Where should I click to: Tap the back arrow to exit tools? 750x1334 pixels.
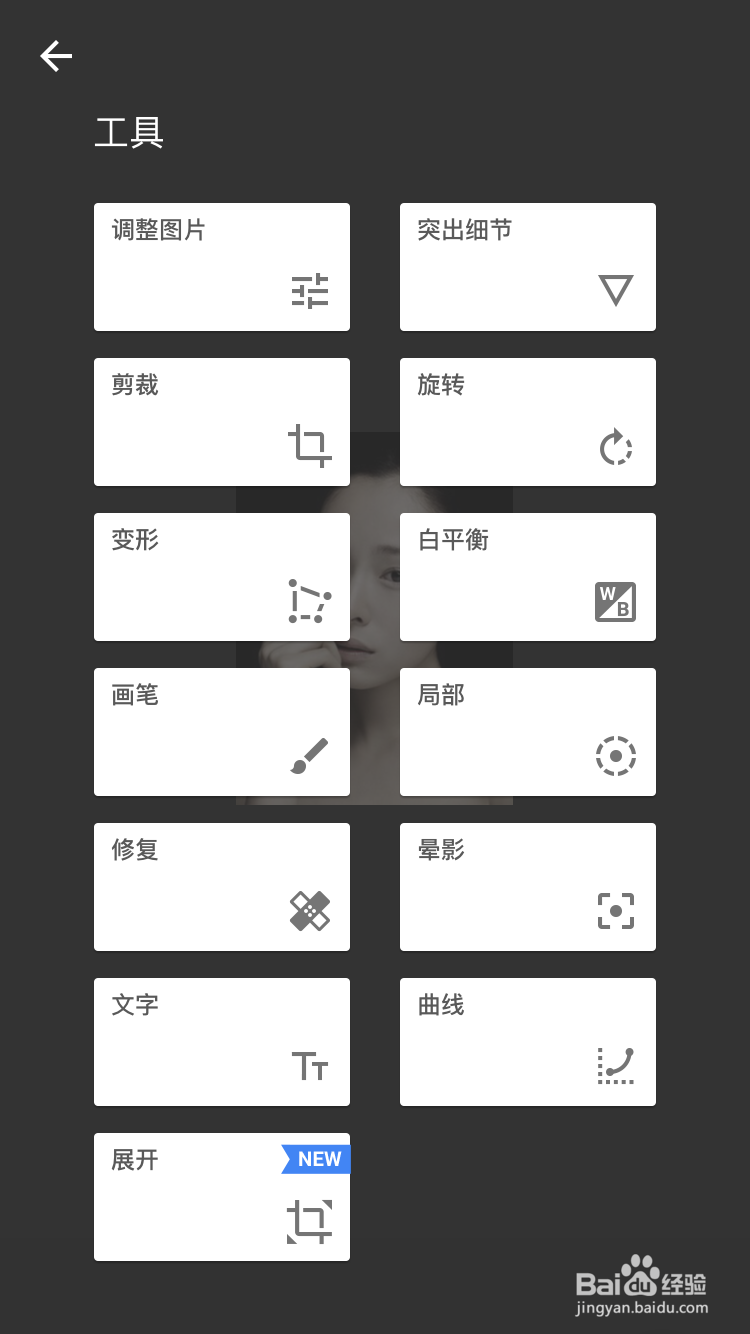(55, 56)
